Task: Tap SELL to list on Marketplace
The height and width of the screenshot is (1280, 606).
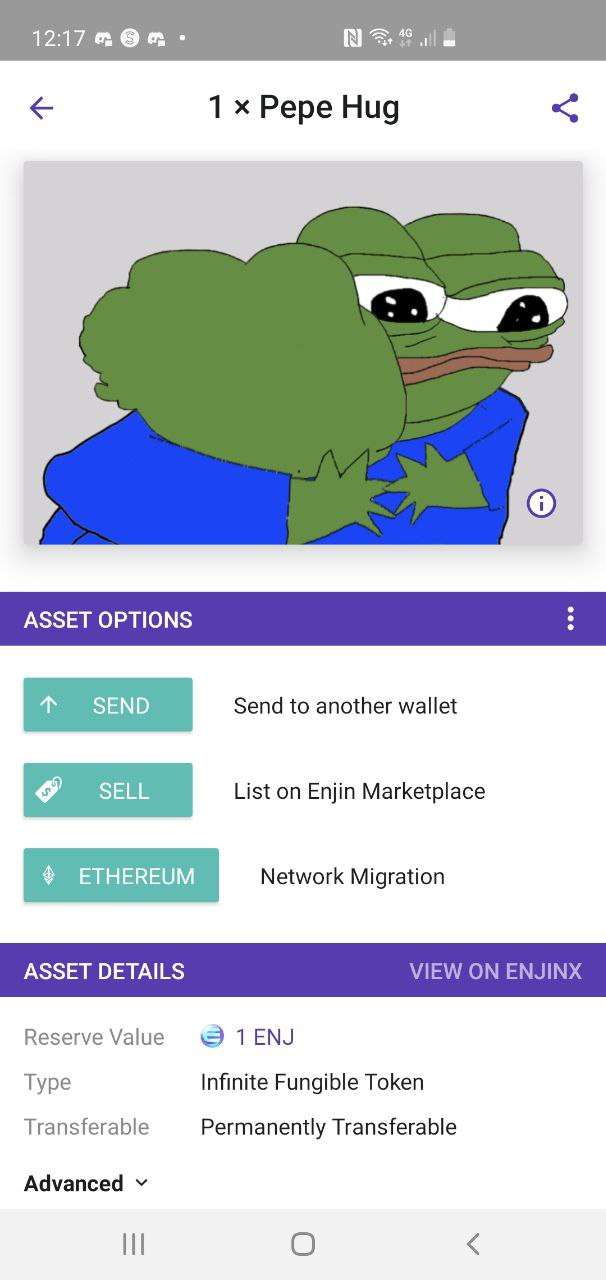Action: (108, 790)
